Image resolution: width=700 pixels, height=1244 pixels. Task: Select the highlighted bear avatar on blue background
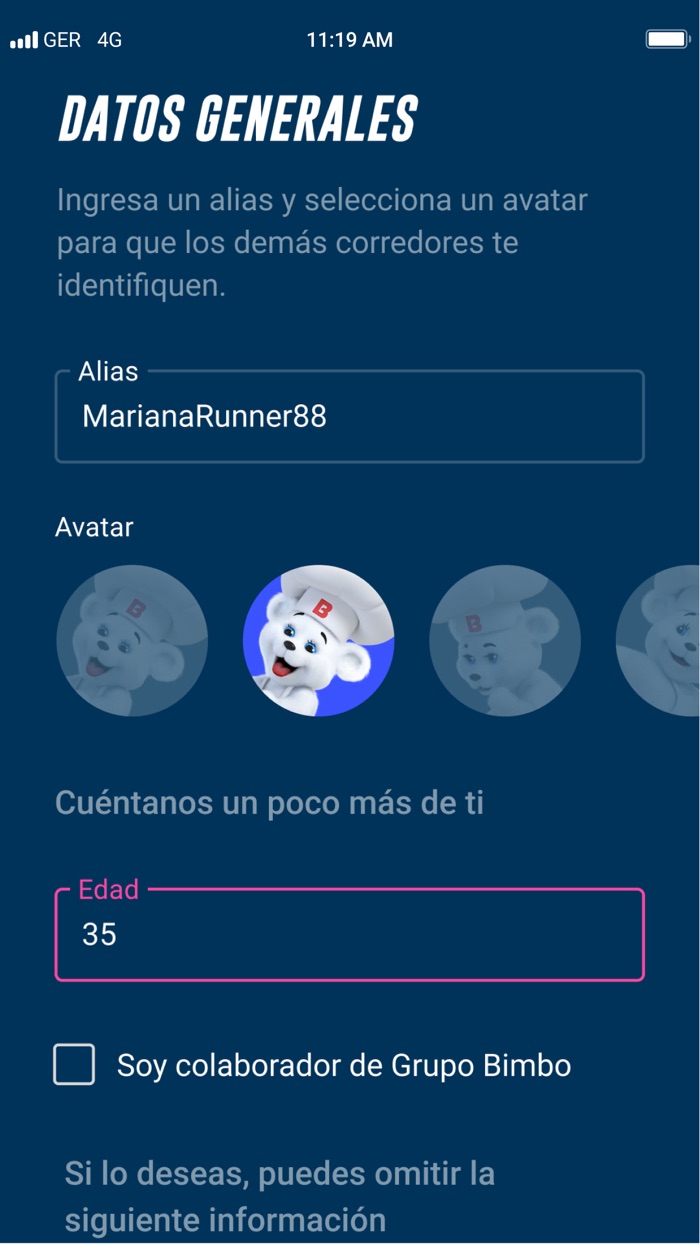click(319, 641)
